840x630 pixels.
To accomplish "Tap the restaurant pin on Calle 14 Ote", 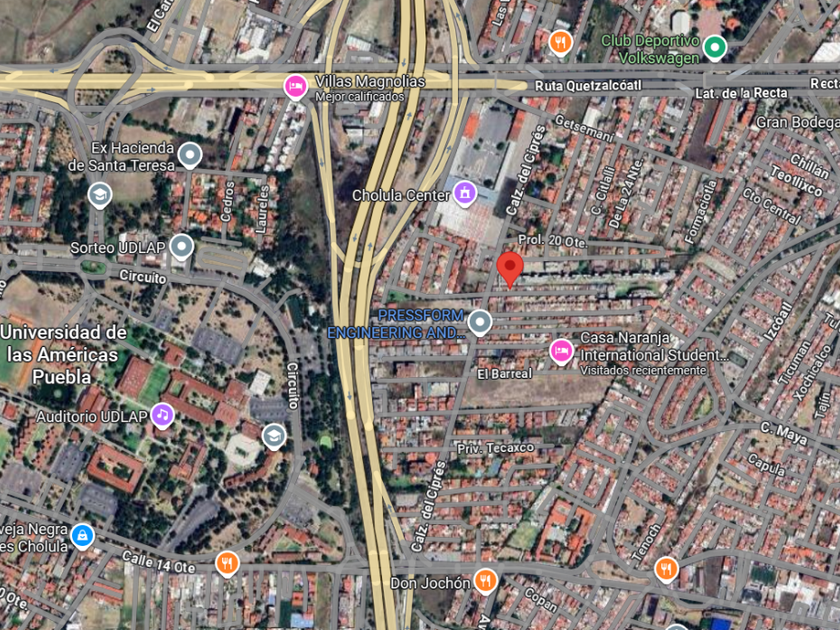I will pos(228,564).
